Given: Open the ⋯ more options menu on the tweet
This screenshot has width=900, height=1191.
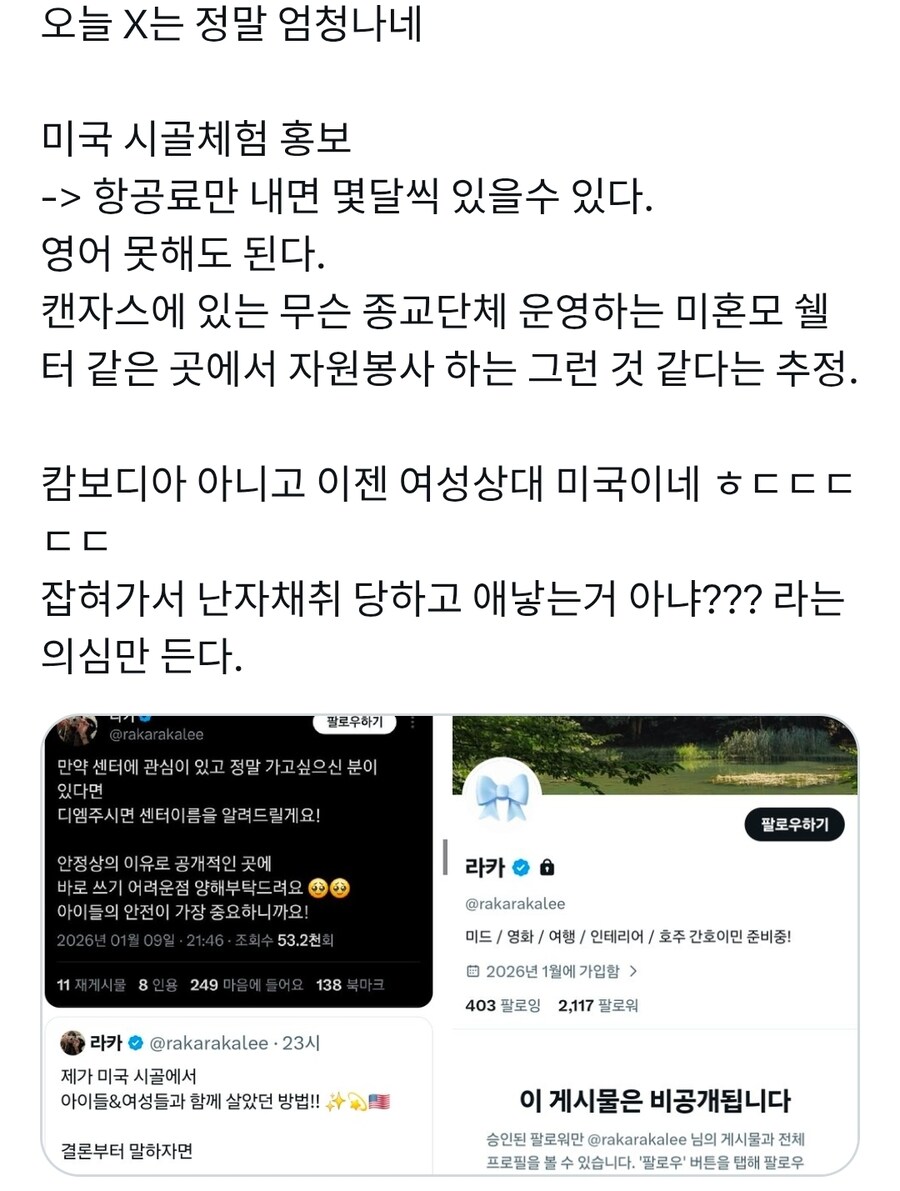Looking at the screenshot, I should [x=413, y=721].
